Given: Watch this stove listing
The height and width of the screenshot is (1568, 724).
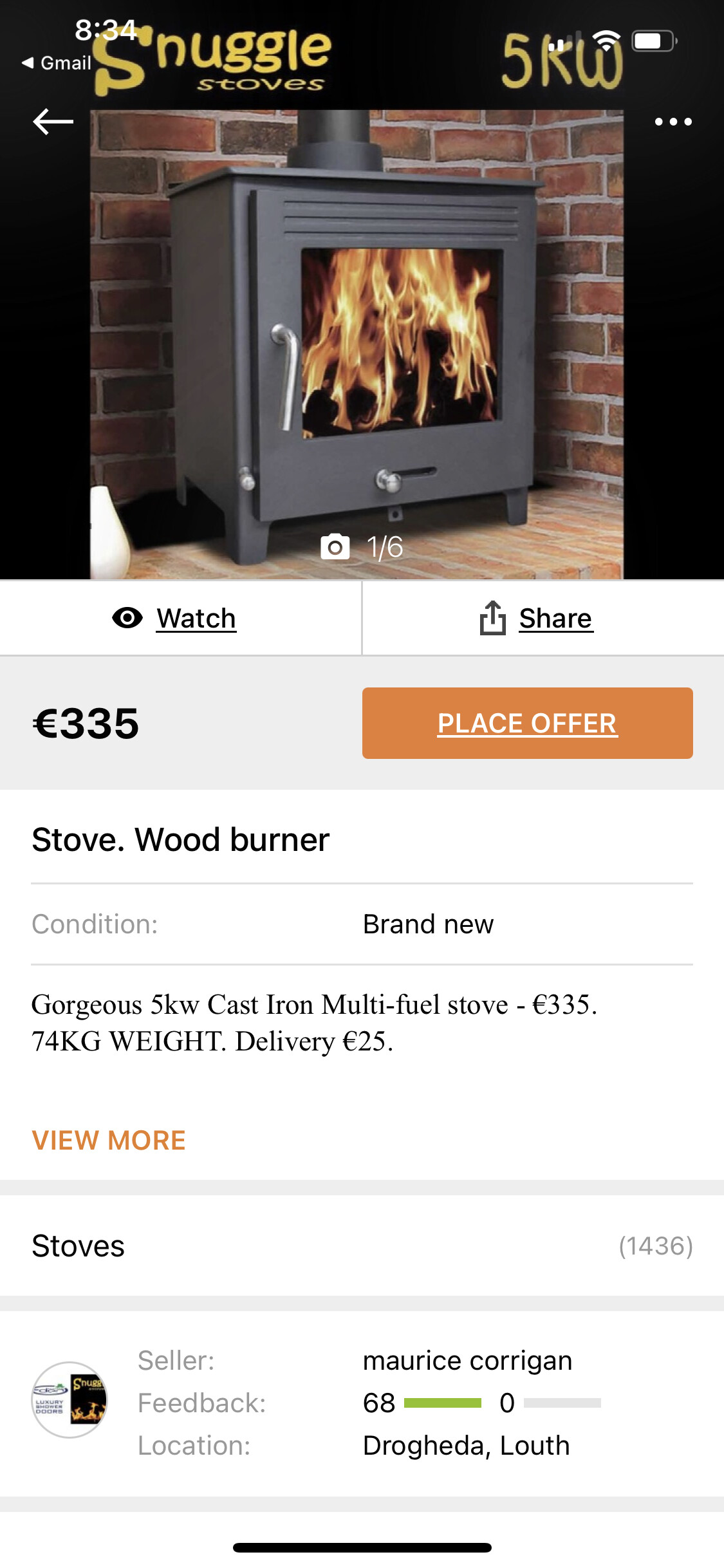Looking at the screenshot, I should click(x=175, y=619).
